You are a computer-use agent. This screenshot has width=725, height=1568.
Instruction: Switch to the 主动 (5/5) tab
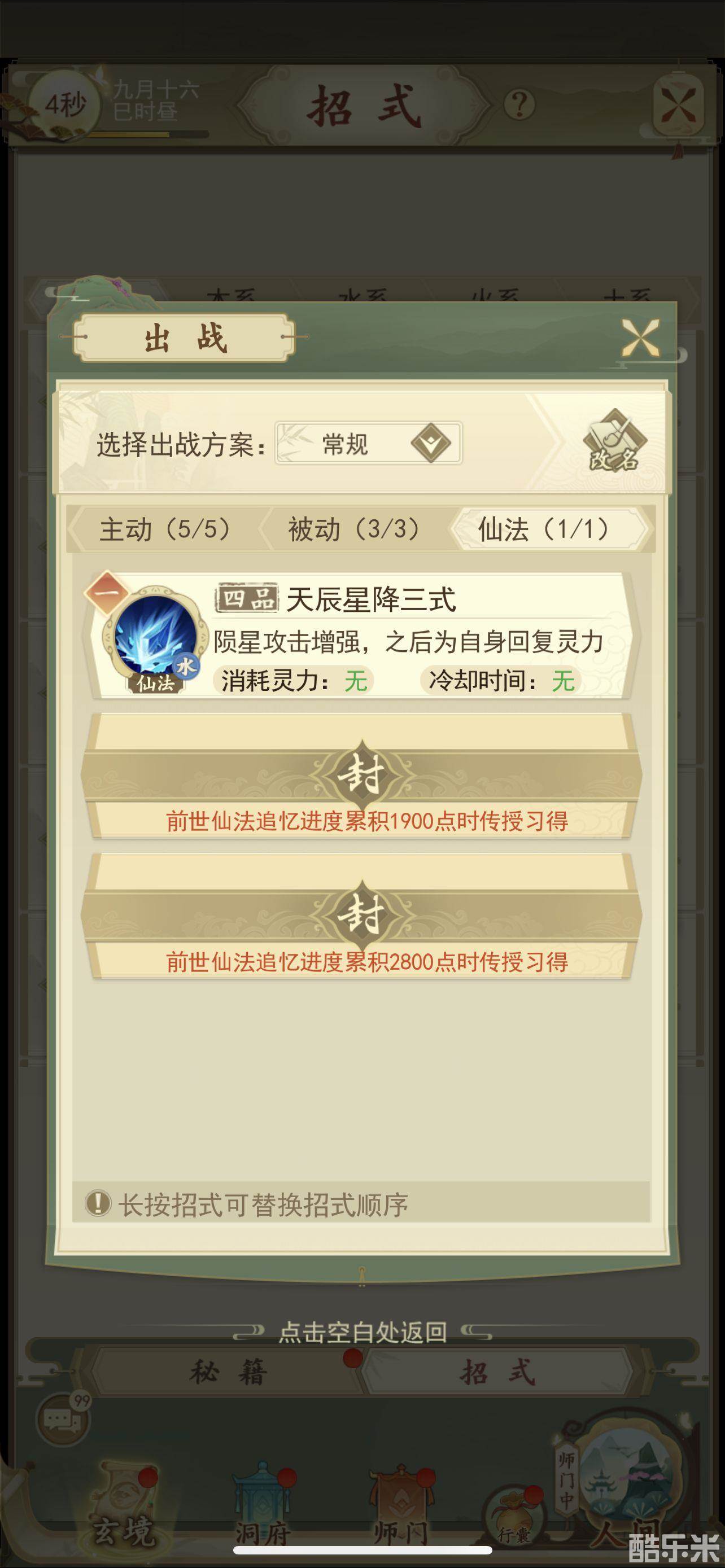165,529
